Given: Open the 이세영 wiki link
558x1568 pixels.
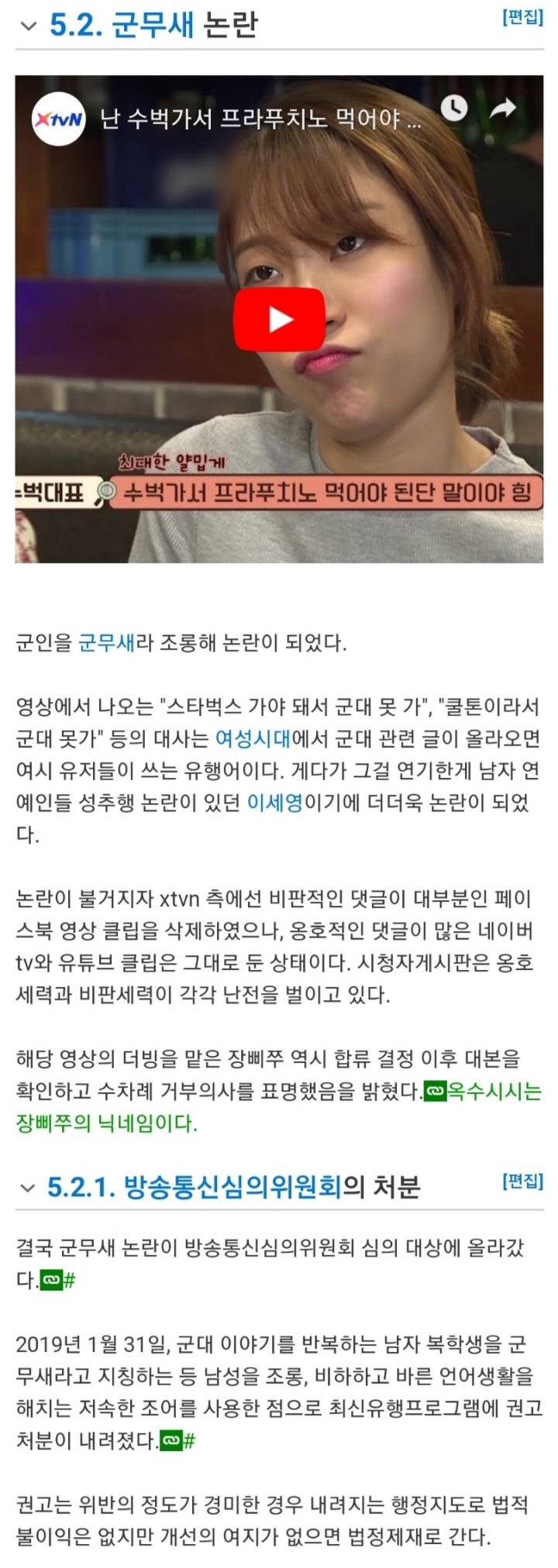Looking at the screenshot, I should point(275,803).
